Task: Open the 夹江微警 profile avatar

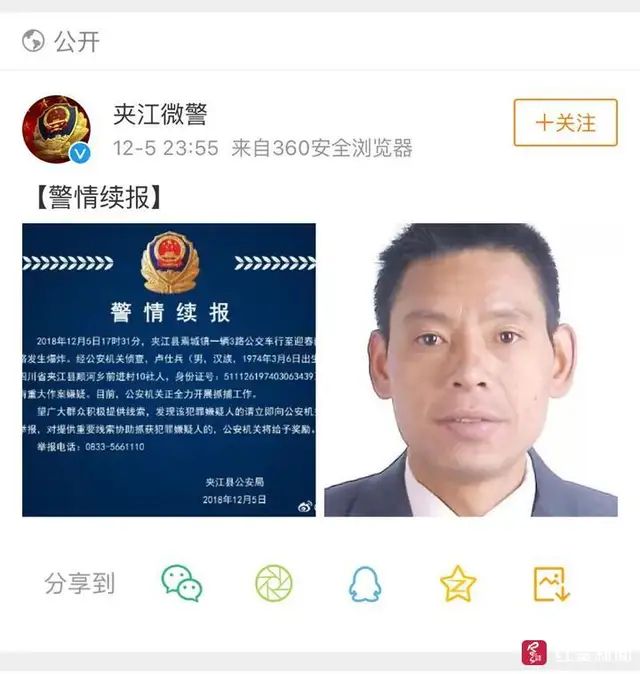Action: 57,129
